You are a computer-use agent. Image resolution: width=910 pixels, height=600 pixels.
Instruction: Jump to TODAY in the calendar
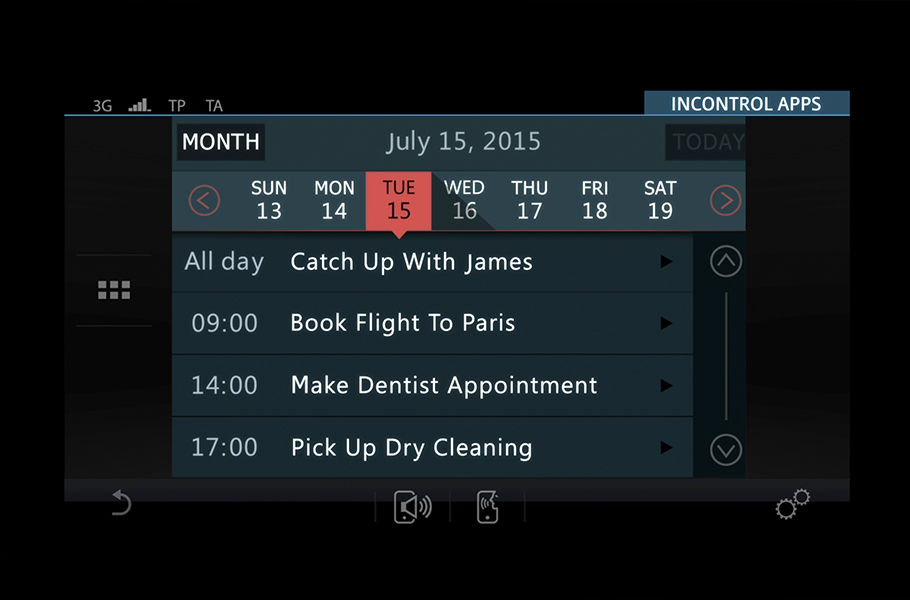[x=707, y=142]
